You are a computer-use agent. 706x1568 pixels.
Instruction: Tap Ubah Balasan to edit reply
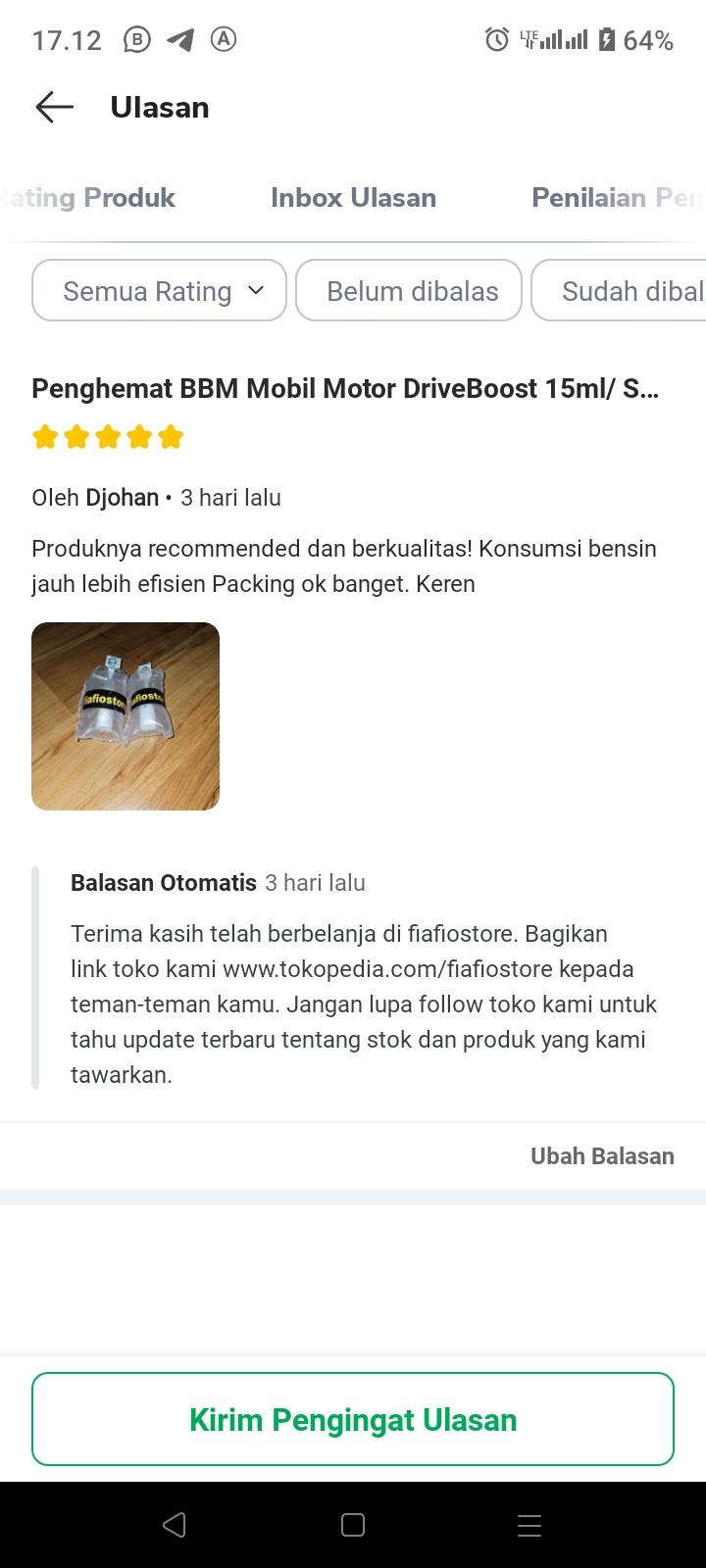(x=602, y=1156)
